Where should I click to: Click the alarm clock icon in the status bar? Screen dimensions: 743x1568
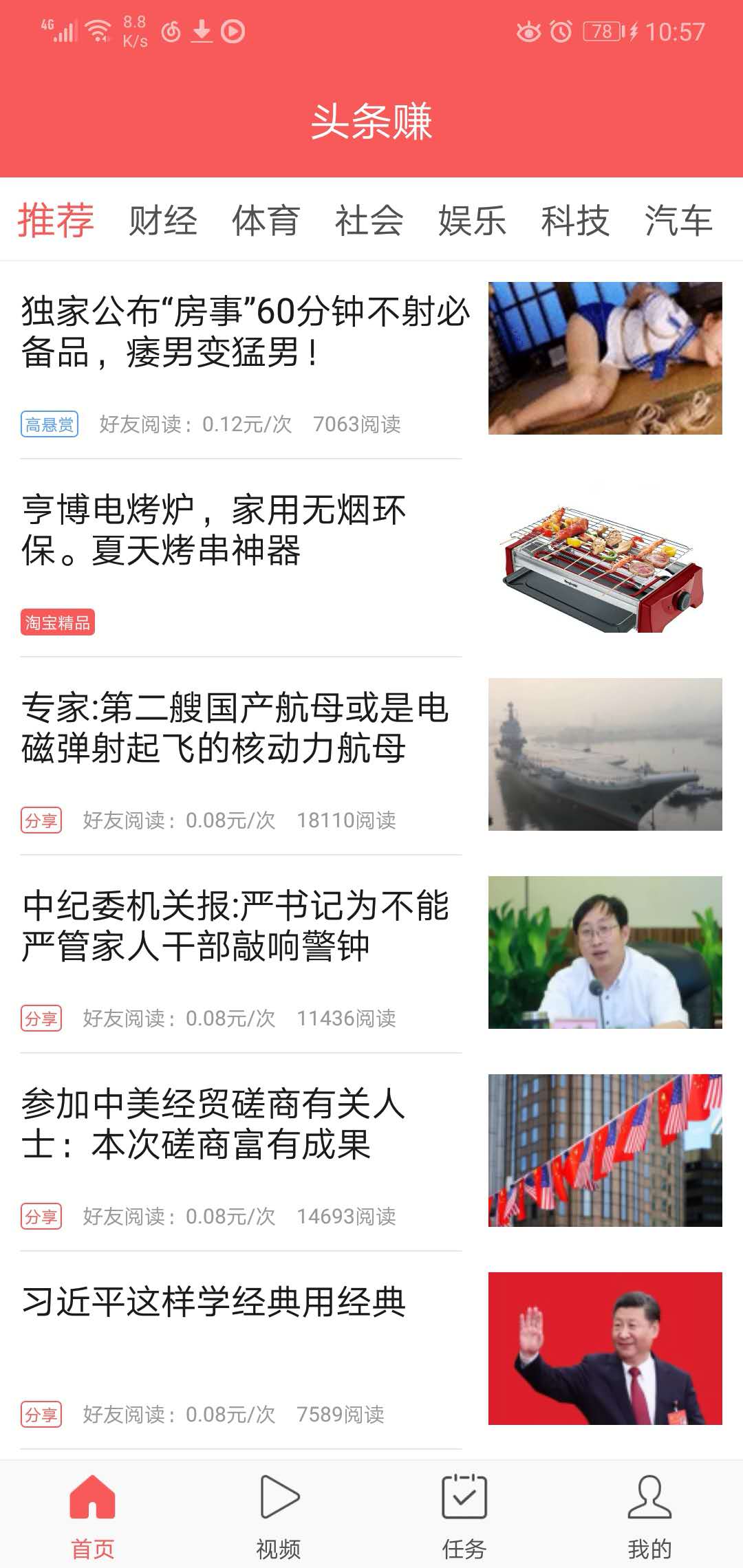point(561,30)
